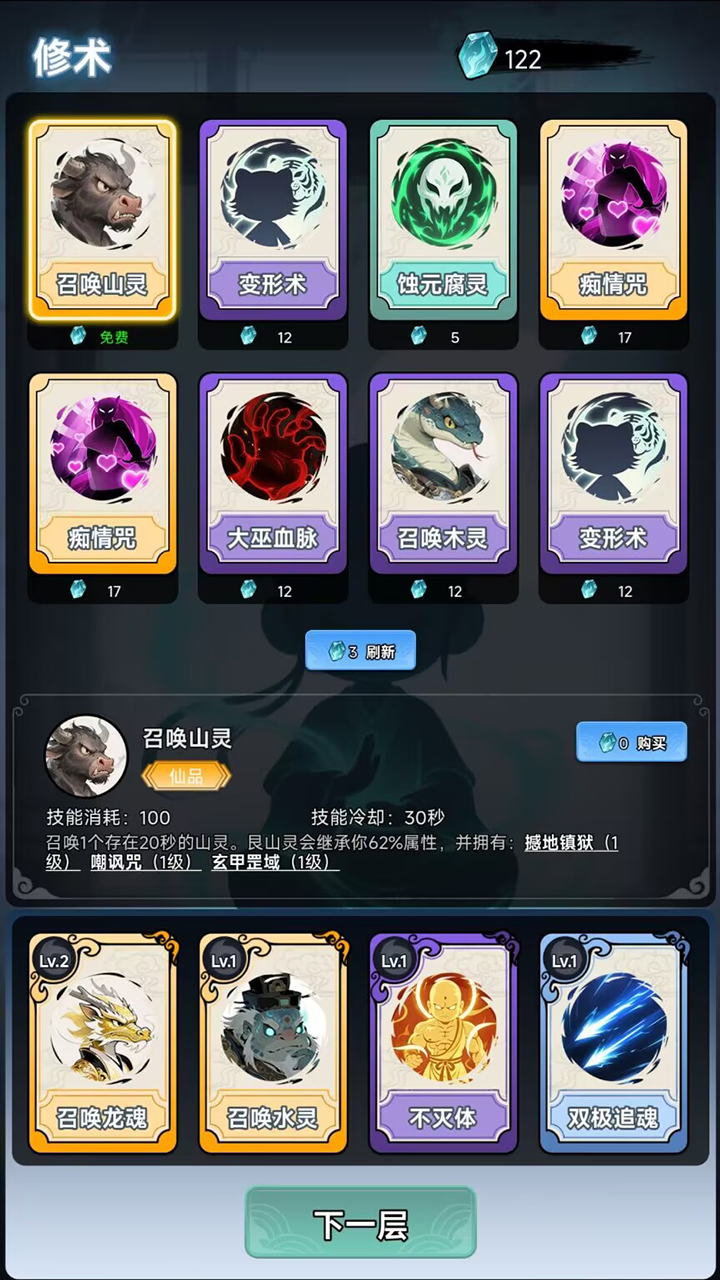Buy 召唤山灵 with the 购买 button
This screenshot has height=1280, width=720.
coord(631,742)
